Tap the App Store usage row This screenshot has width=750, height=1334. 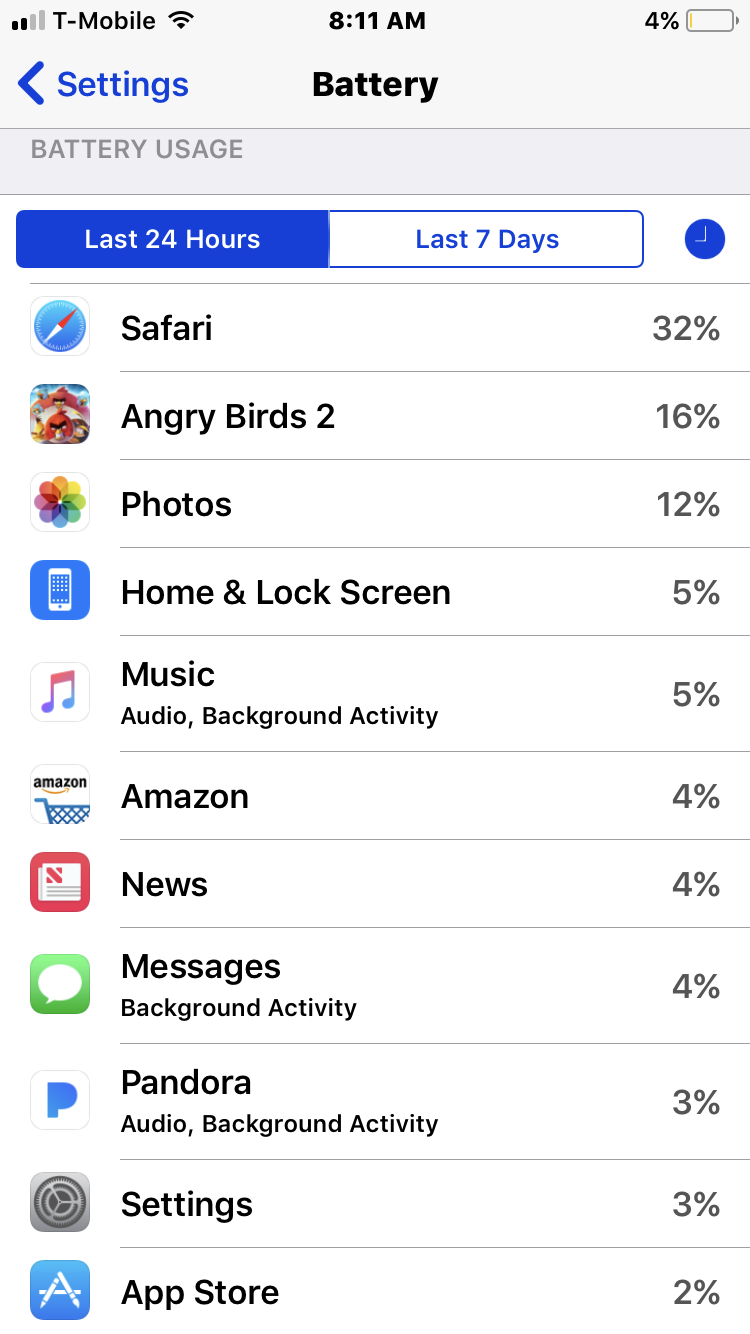pyautogui.click(x=375, y=1291)
